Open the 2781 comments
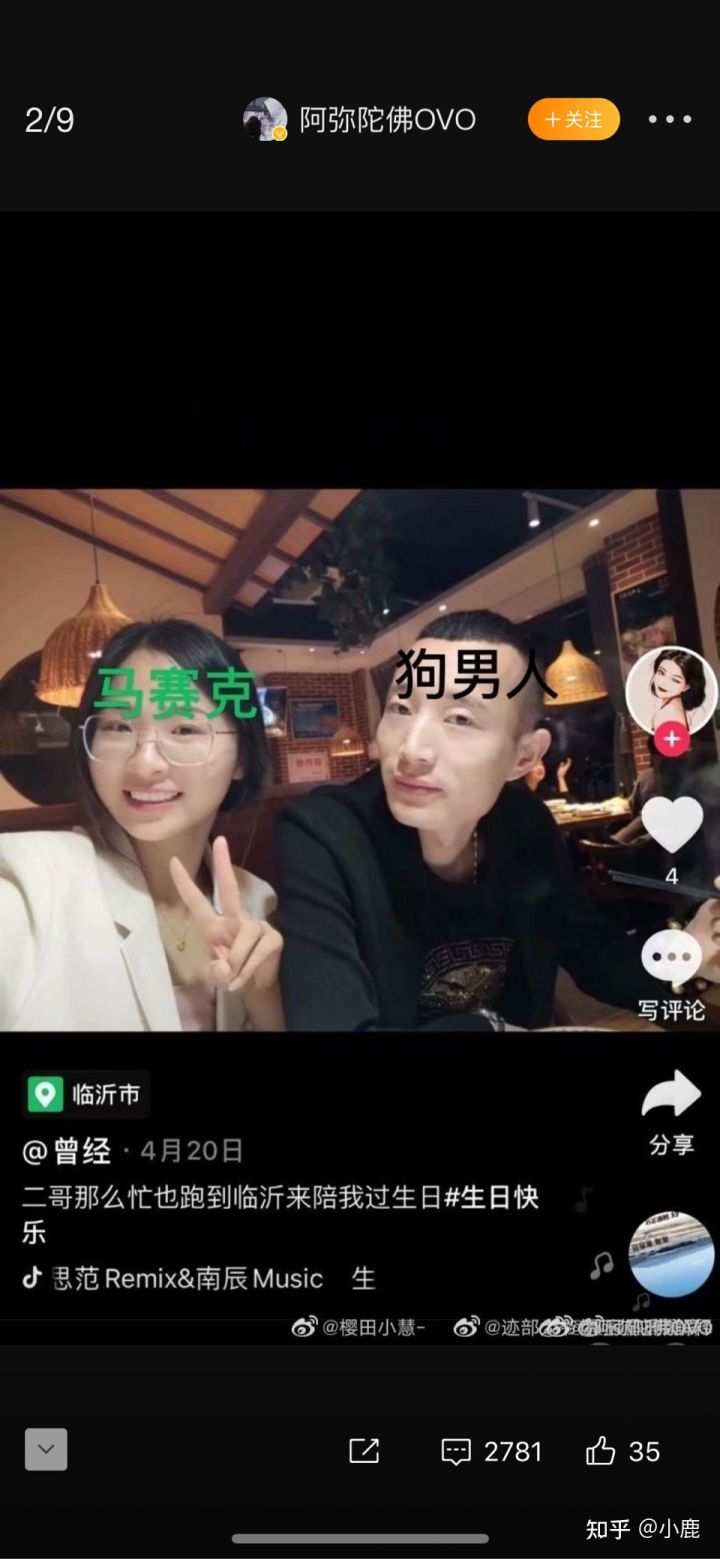This screenshot has height=1559, width=720. [x=491, y=1451]
